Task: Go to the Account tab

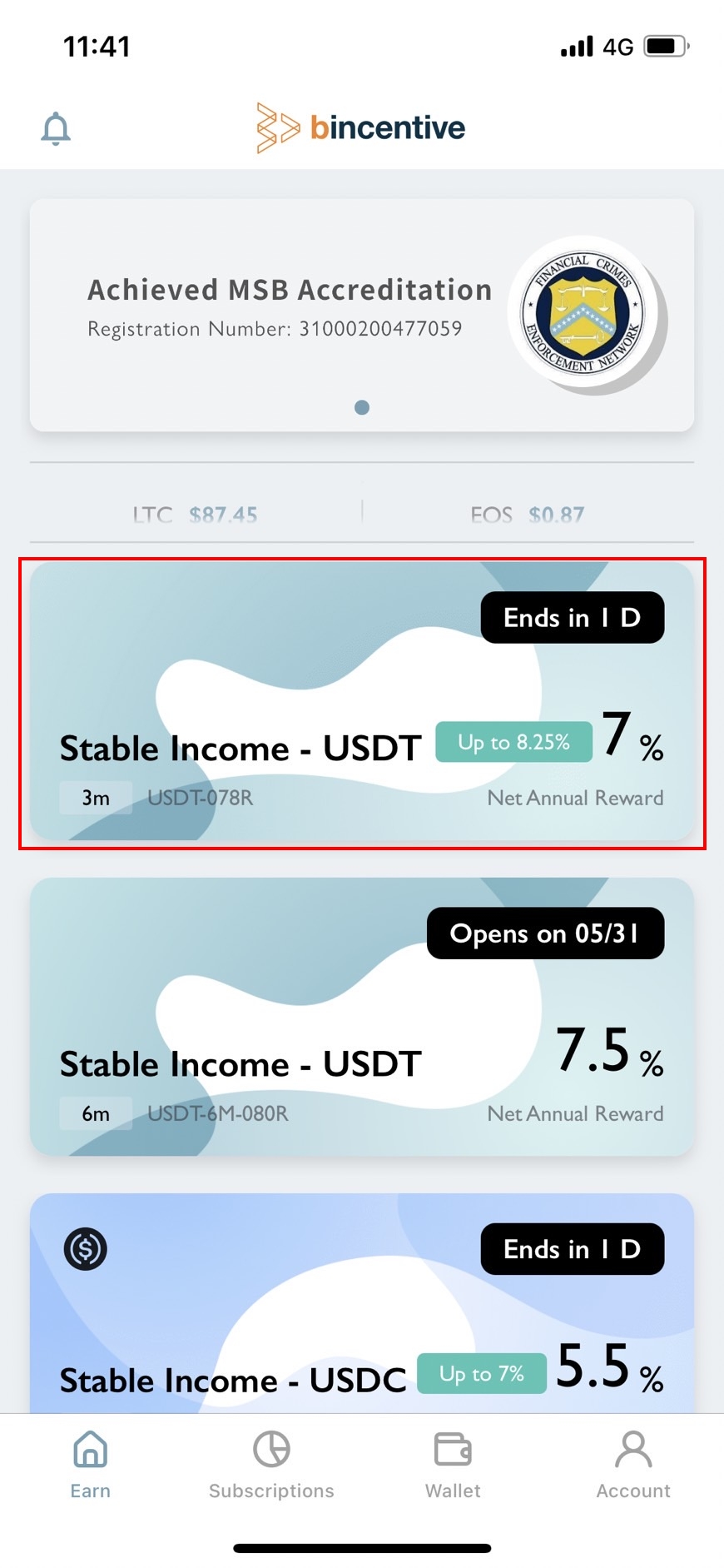Action: (x=633, y=1465)
